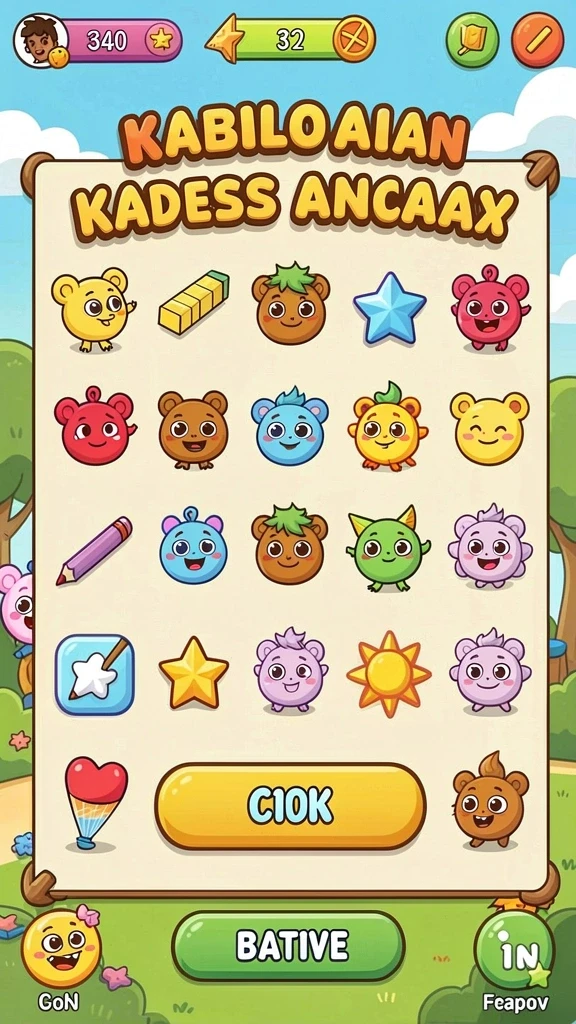Screen dimensions: 576x1024
Task: Select the sleepy yellow smiling creature
Action: tap(489, 428)
